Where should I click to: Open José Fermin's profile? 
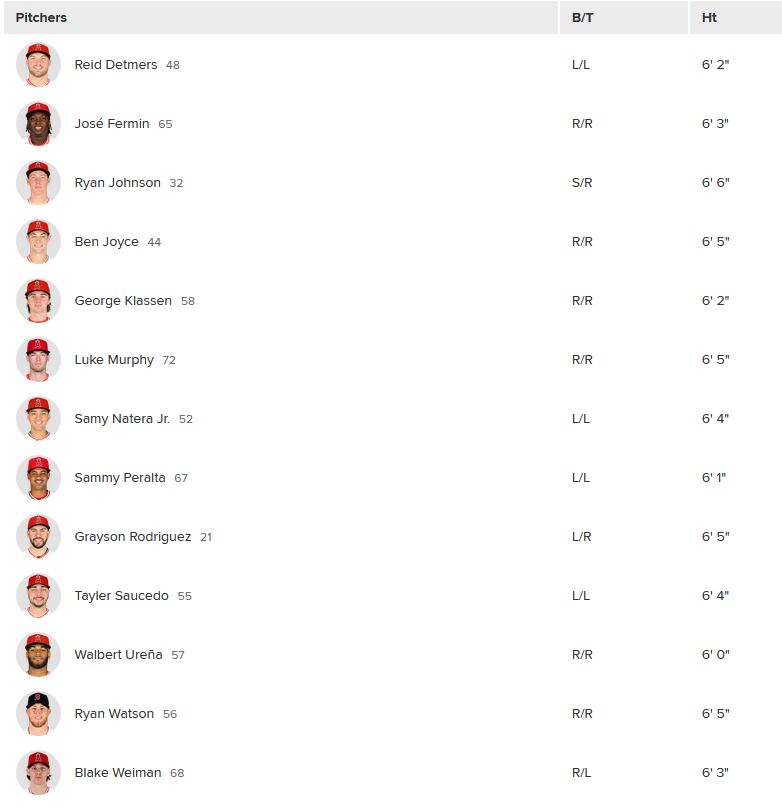112,123
